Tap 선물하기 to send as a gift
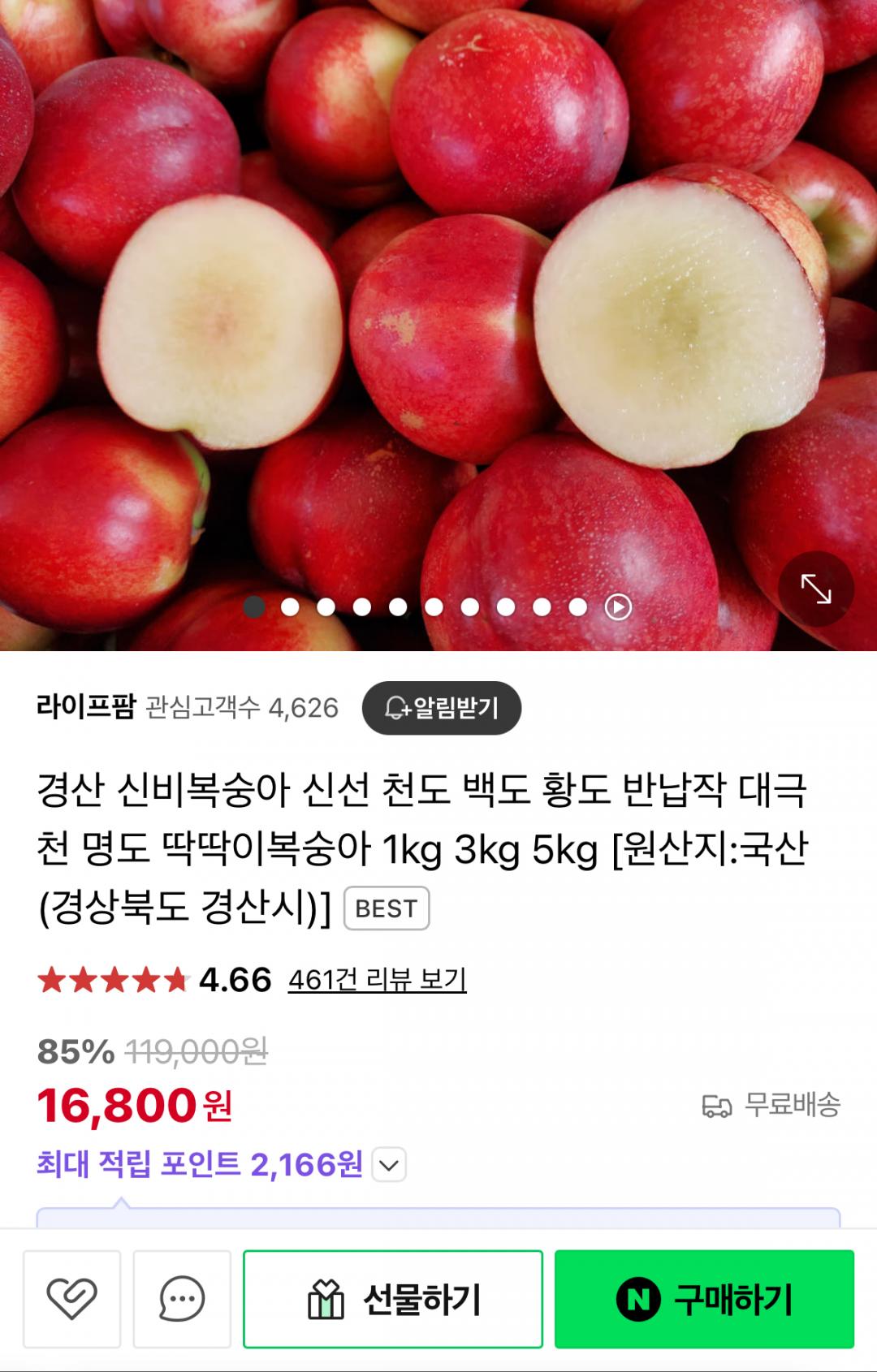The width and height of the screenshot is (877, 1372). tap(393, 1299)
